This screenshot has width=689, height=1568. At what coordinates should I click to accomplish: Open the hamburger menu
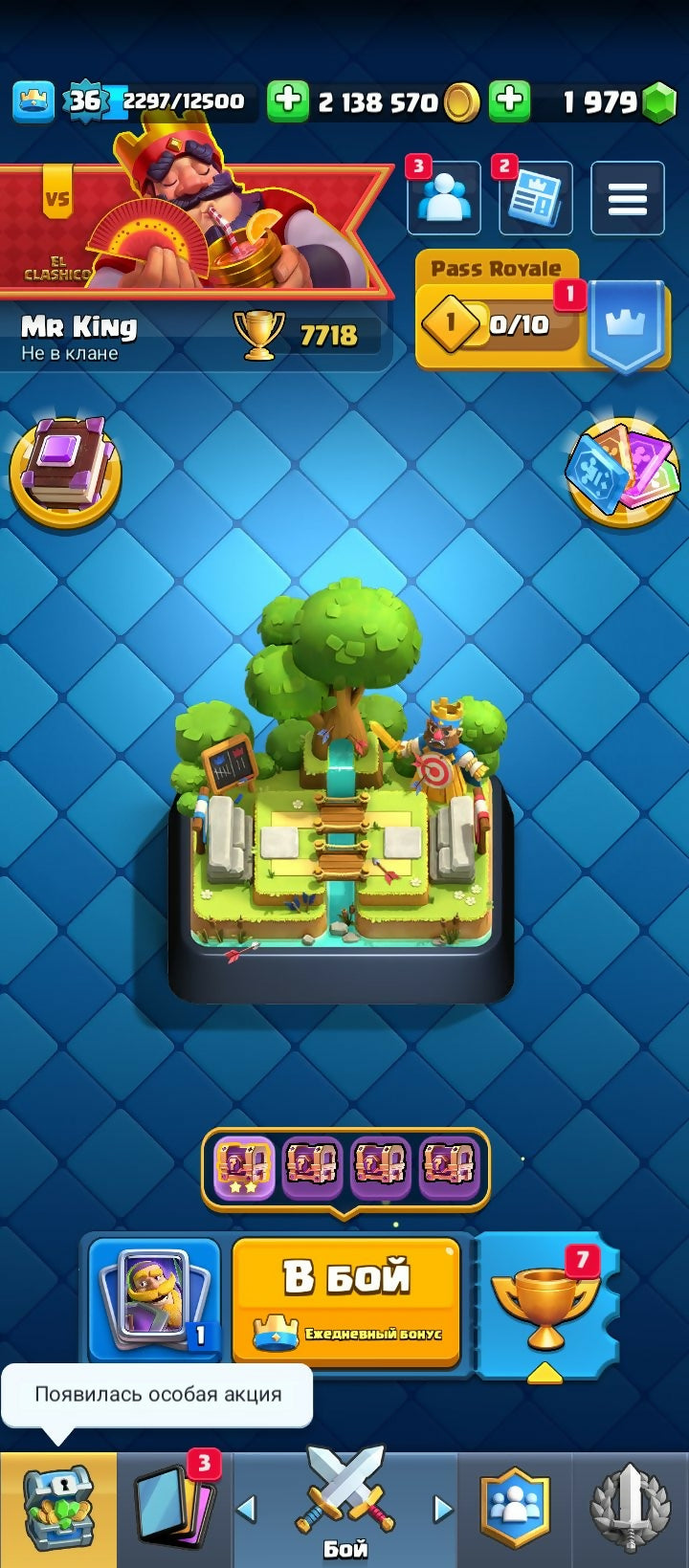(627, 199)
